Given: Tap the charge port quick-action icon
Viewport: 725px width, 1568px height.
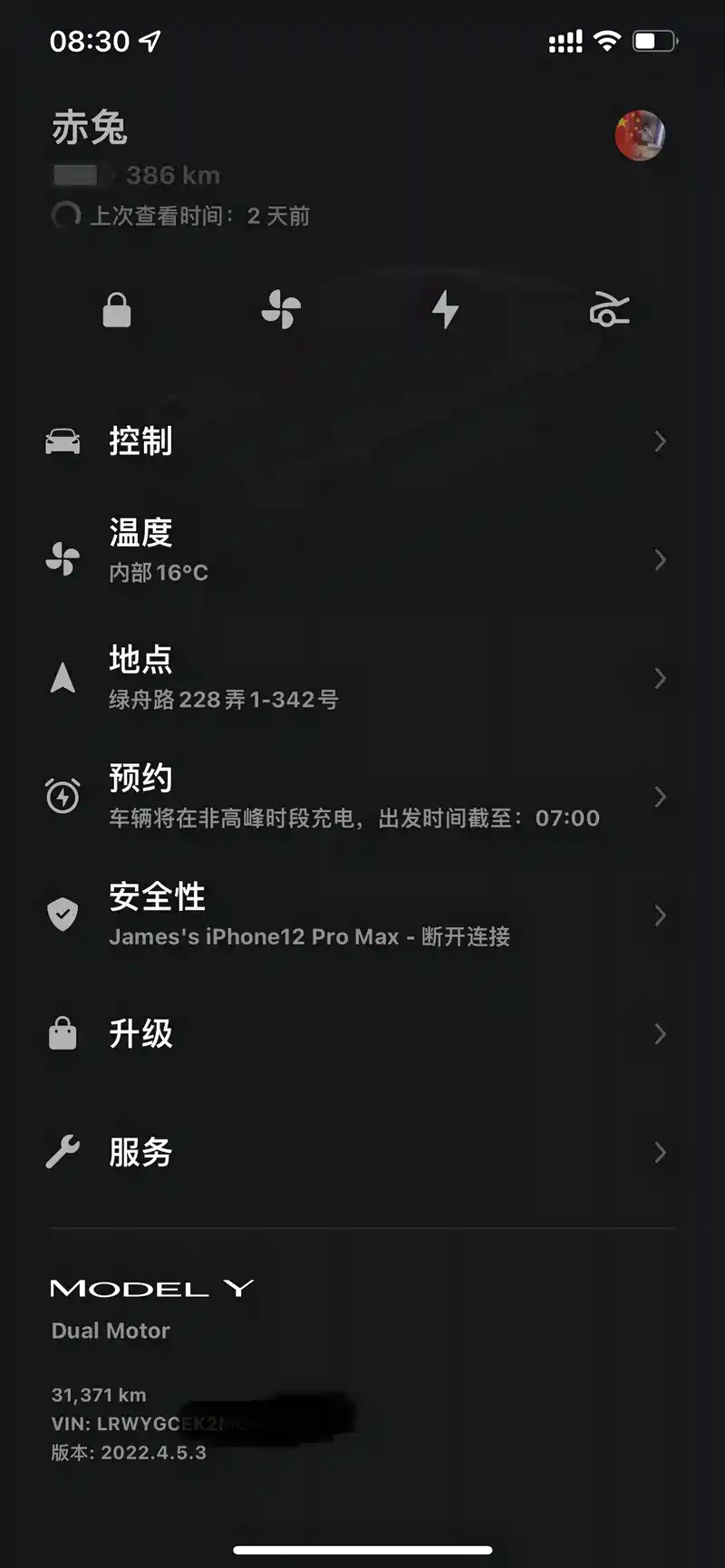Looking at the screenshot, I should tap(609, 310).
